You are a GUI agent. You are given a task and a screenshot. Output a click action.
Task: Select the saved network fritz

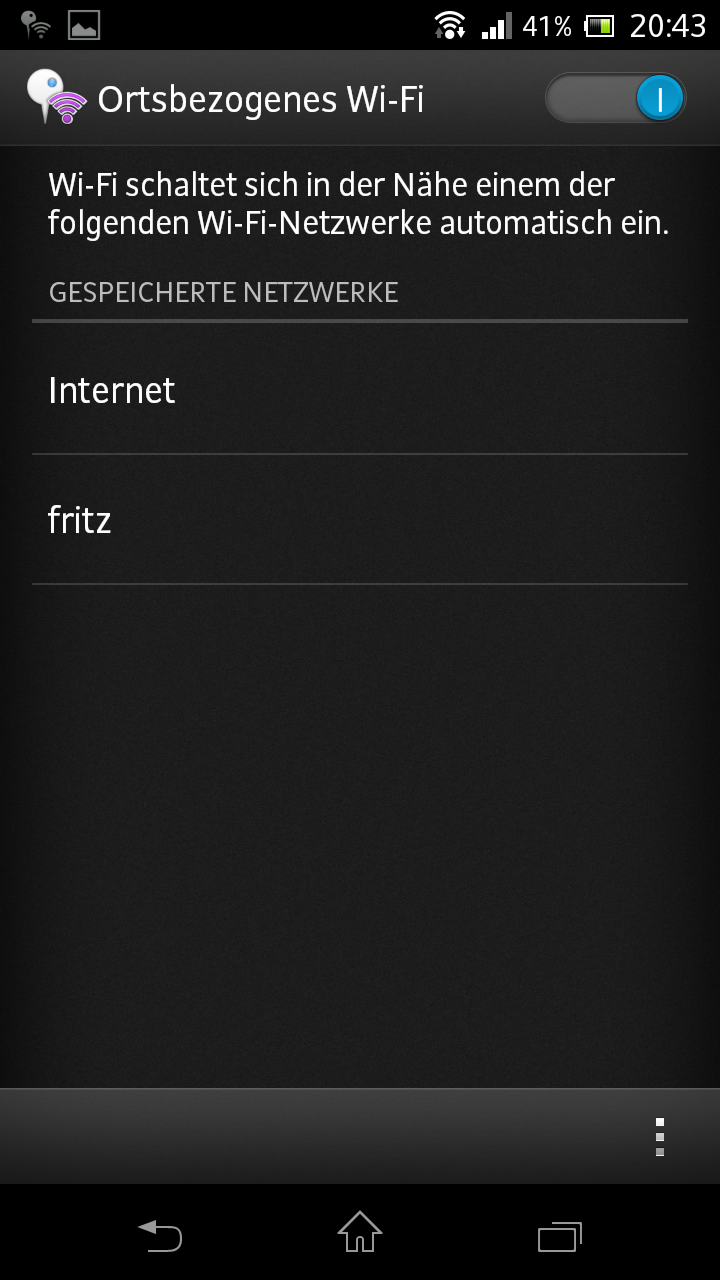[x=360, y=519]
